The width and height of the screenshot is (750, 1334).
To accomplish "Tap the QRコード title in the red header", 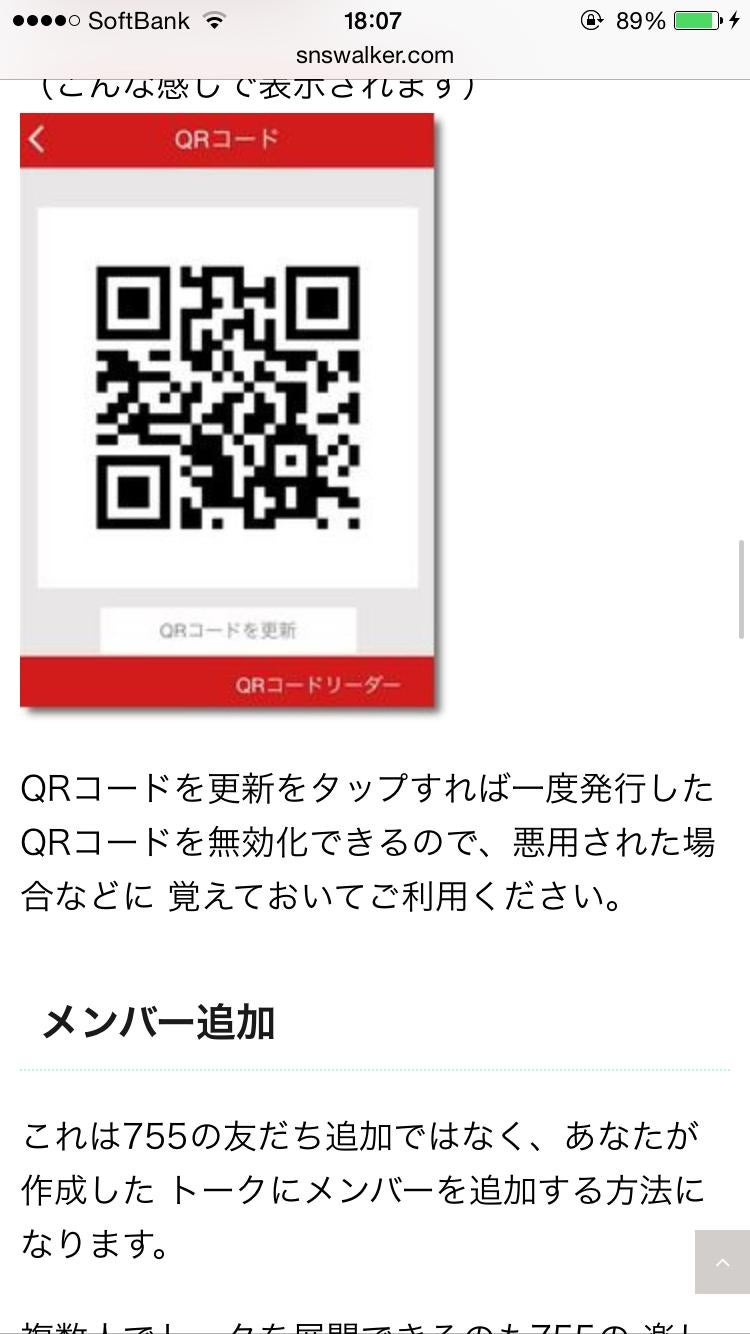I will coord(226,140).
